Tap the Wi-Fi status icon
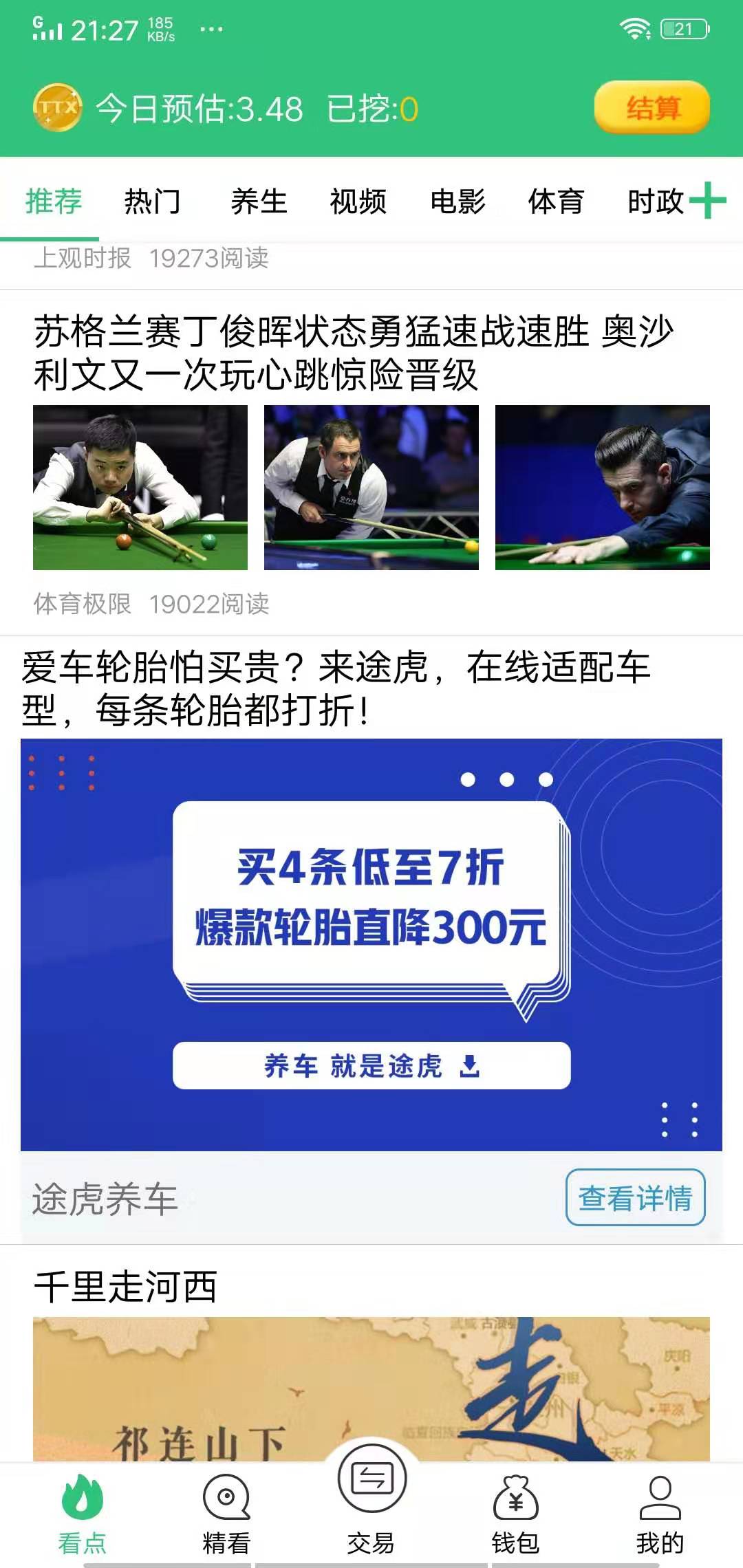The width and height of the screenshot is (743, 1568). click(634, 28)
